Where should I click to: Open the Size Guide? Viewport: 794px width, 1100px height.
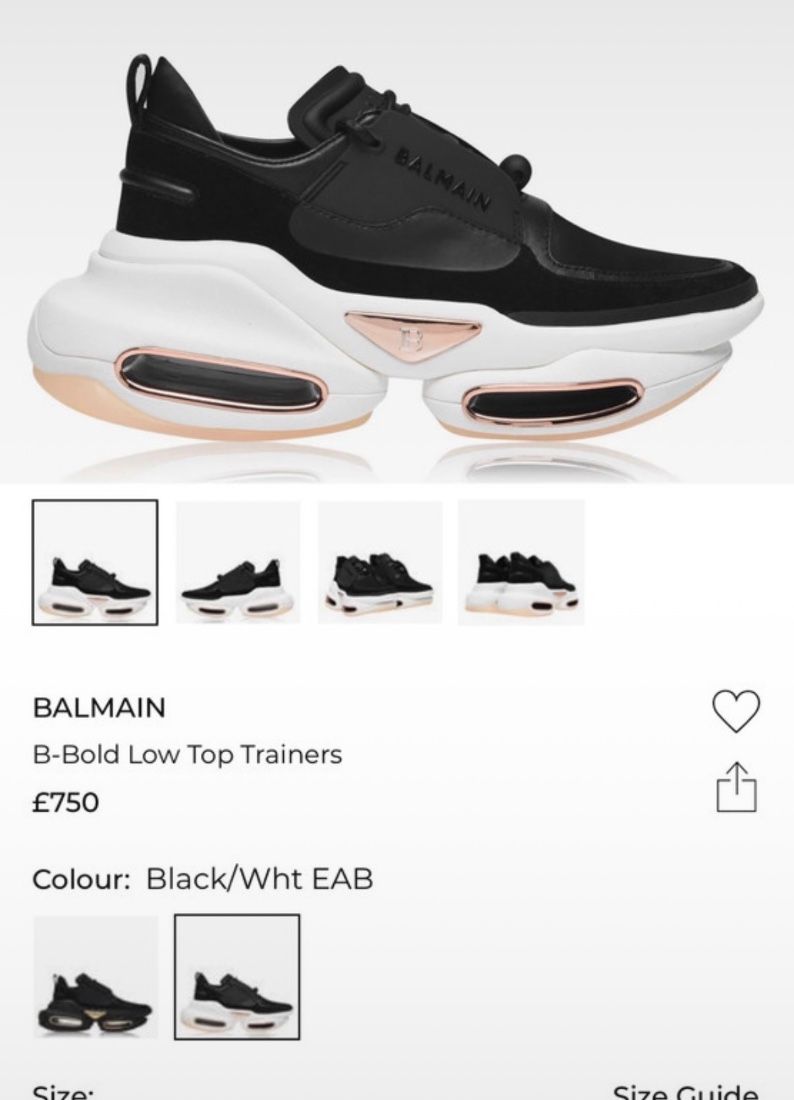684,1090
